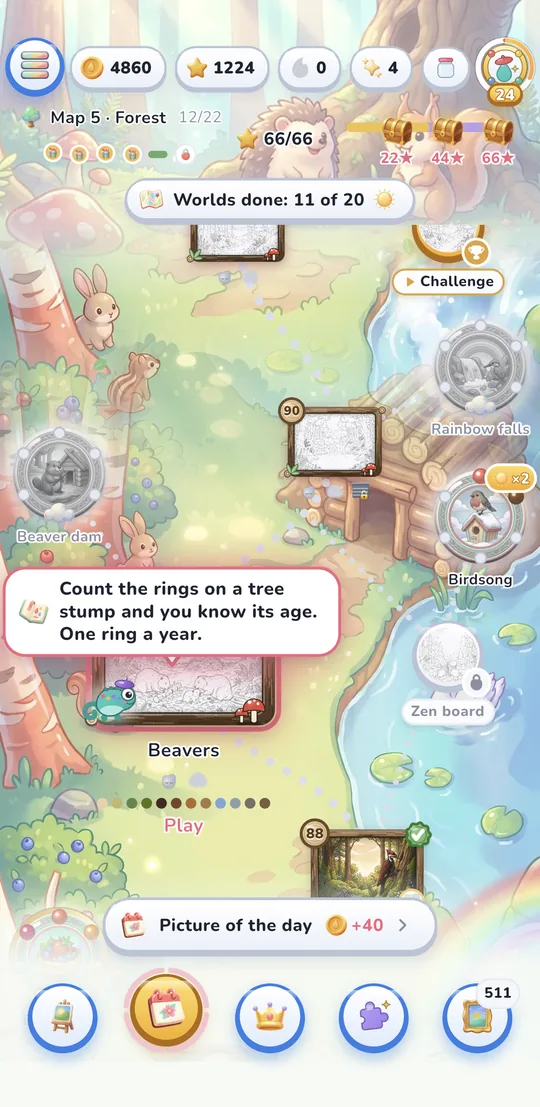Tap the 1224 stars pill
The height and width of the screenshot is (1107, 540).
click(x=222, y=68)
